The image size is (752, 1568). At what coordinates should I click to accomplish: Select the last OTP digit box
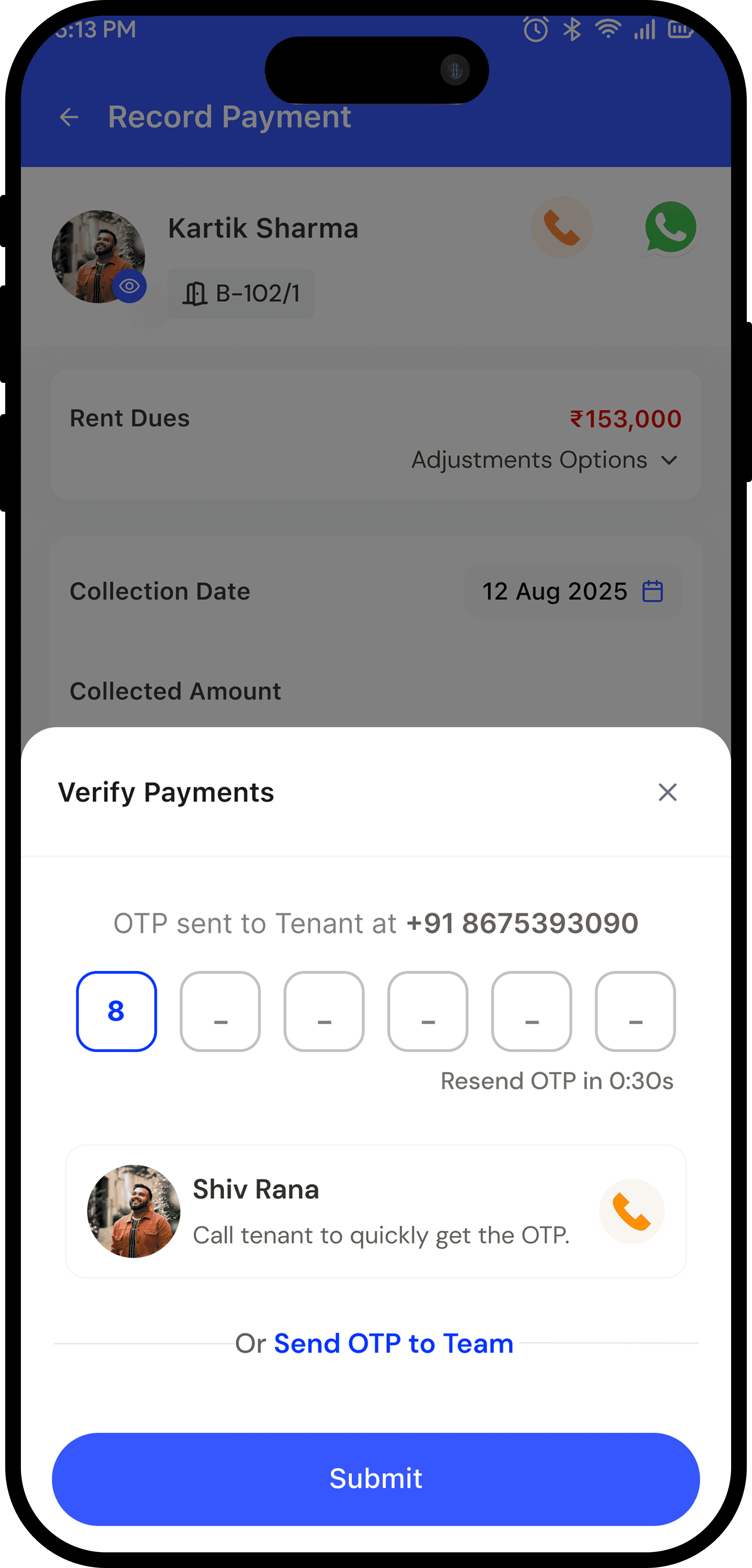point(635,1011)
